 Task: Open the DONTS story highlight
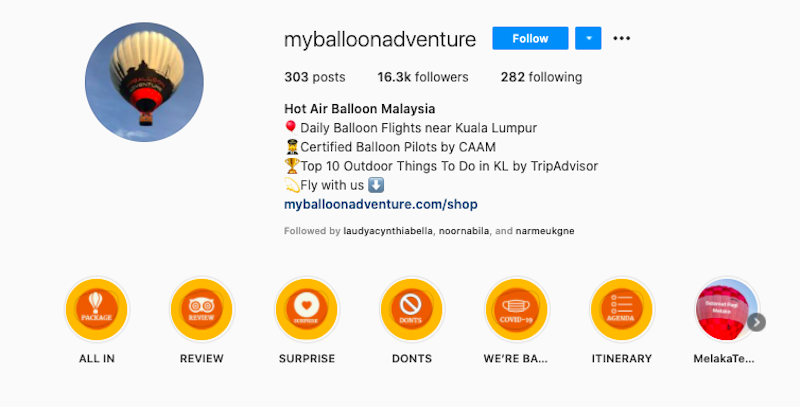tap(411, 310)
